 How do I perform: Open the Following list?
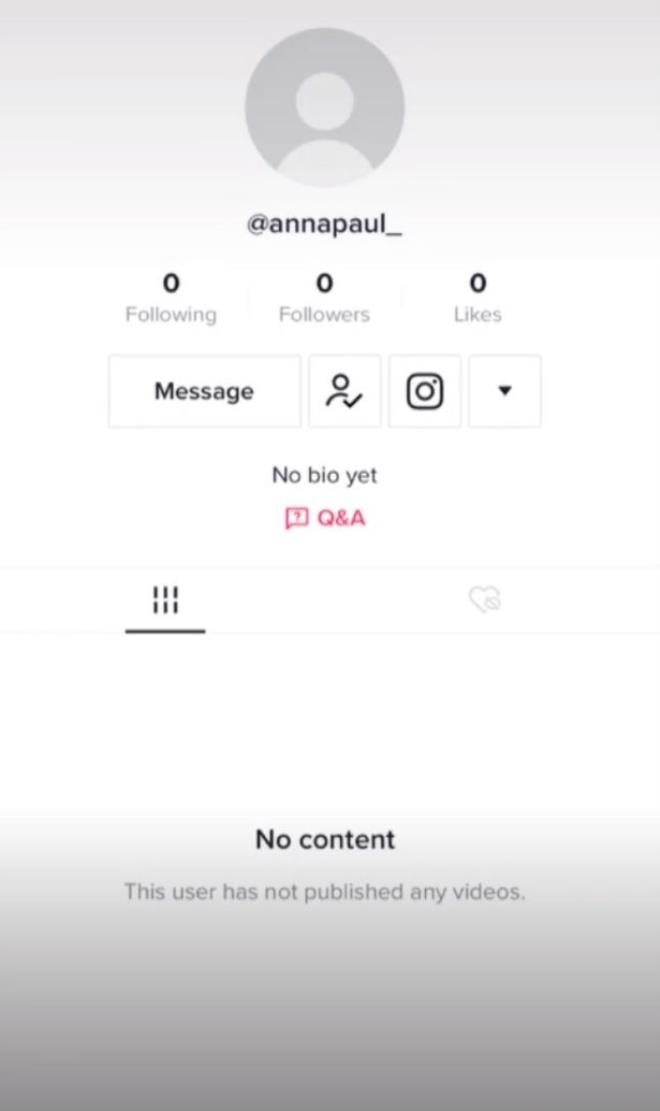coord(171,299)
